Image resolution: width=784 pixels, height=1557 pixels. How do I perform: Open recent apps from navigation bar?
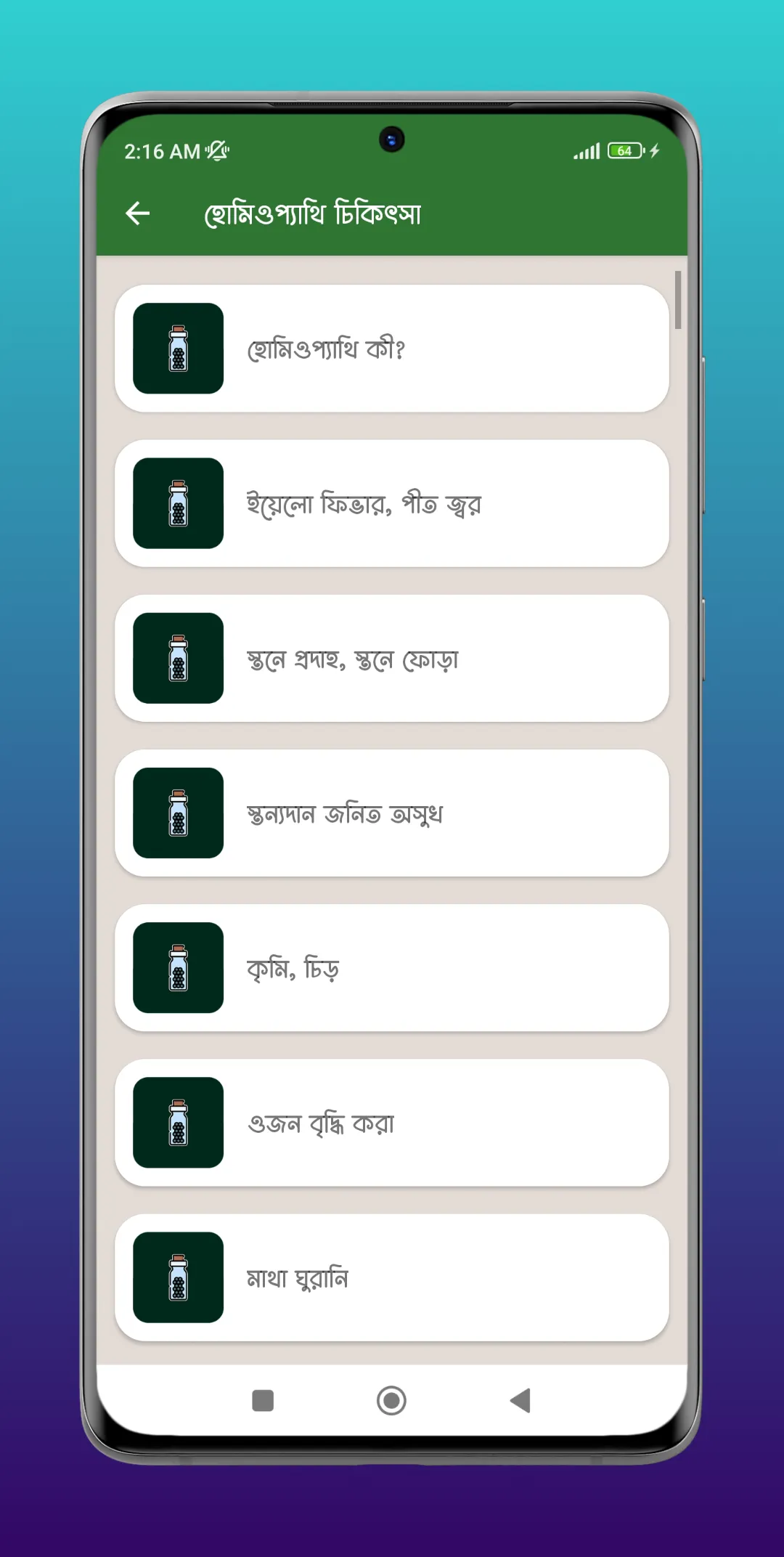tap(263, 1400)
